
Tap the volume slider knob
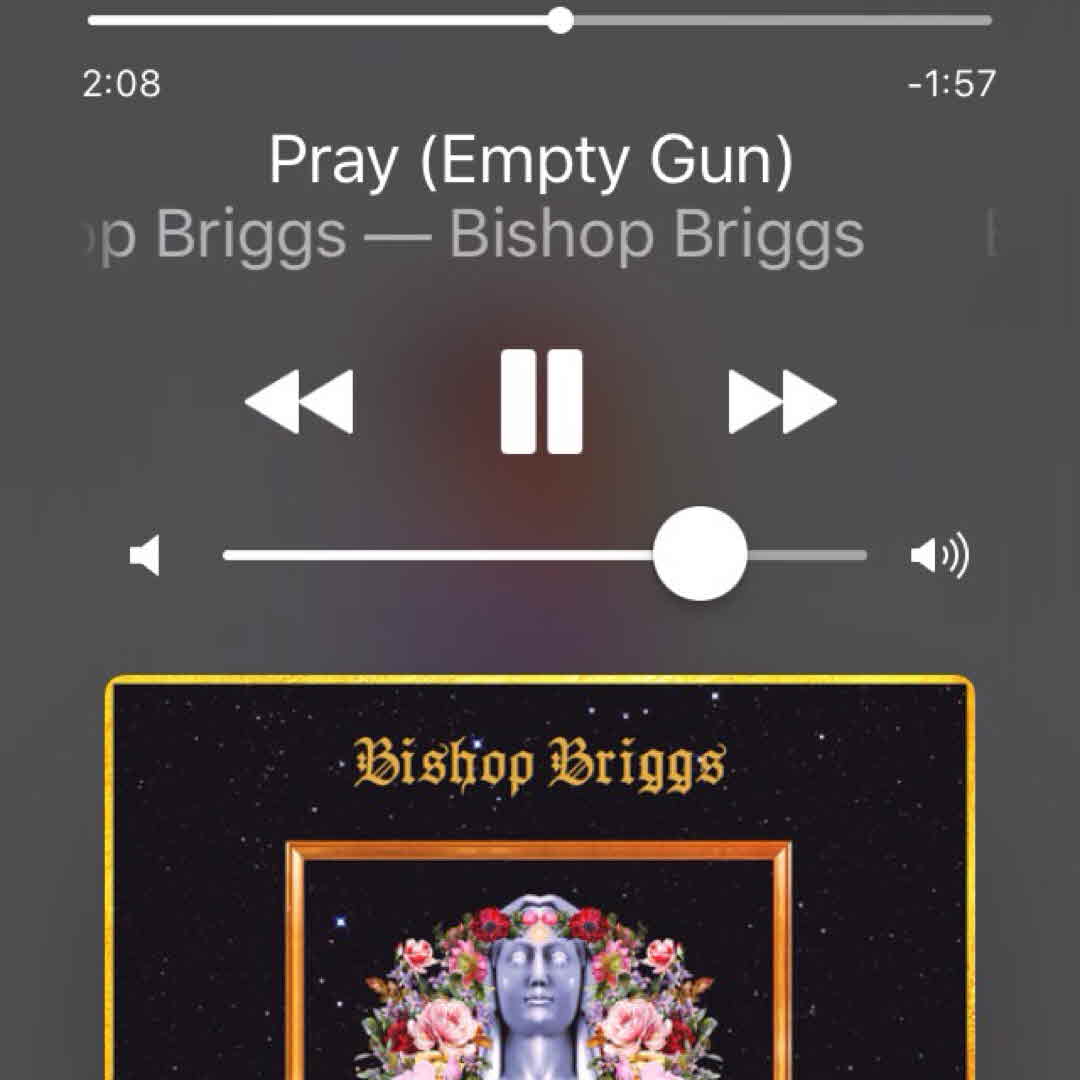(700, 554)
